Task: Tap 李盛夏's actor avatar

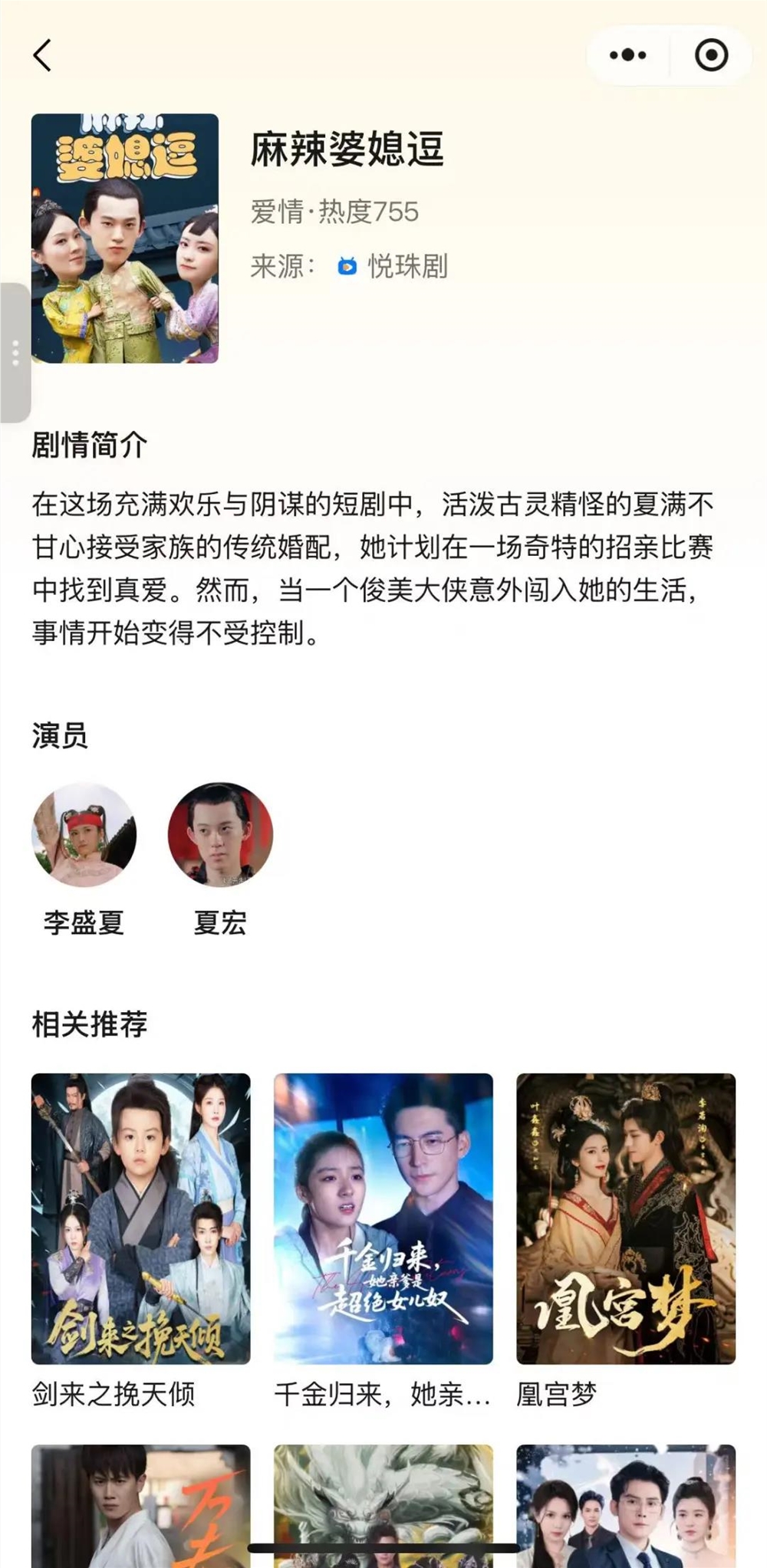Action: point(84,835)
